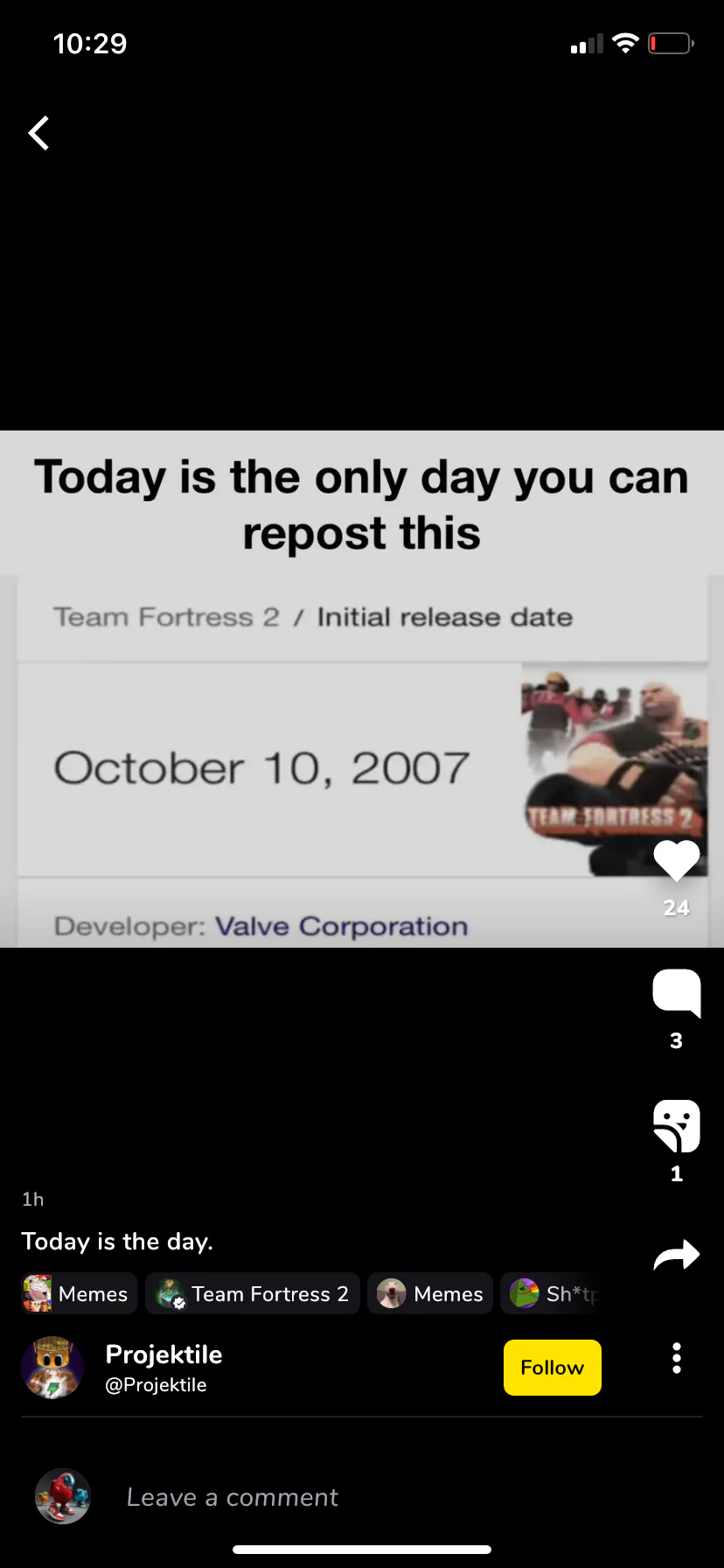Open the Team Fortress 2 tag
Image resolution: width=724 pixels, height=1568 pixels.
click(x=253, y=1293)
